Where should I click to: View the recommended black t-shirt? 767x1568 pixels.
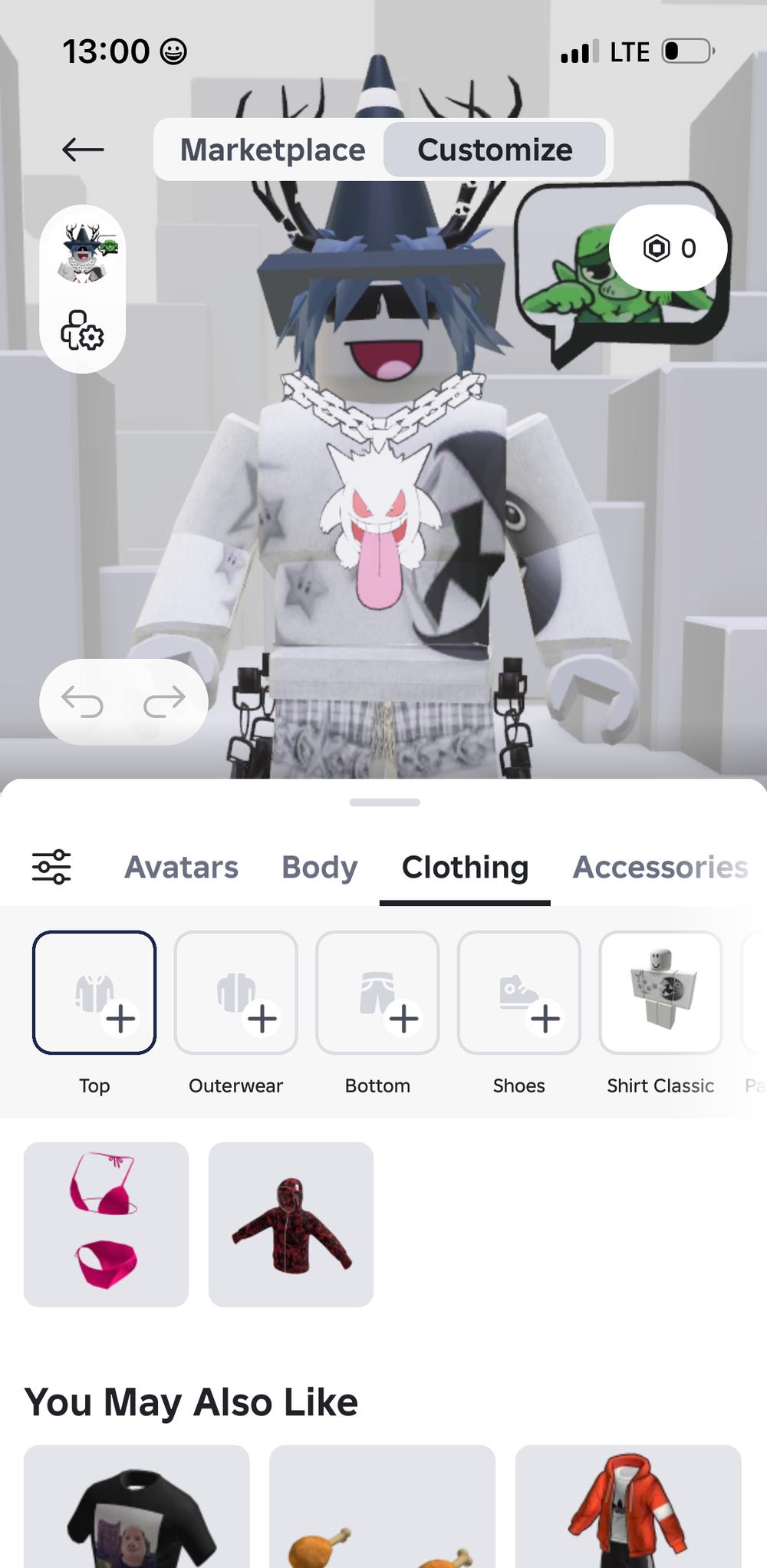click(x=137, y=1511)
